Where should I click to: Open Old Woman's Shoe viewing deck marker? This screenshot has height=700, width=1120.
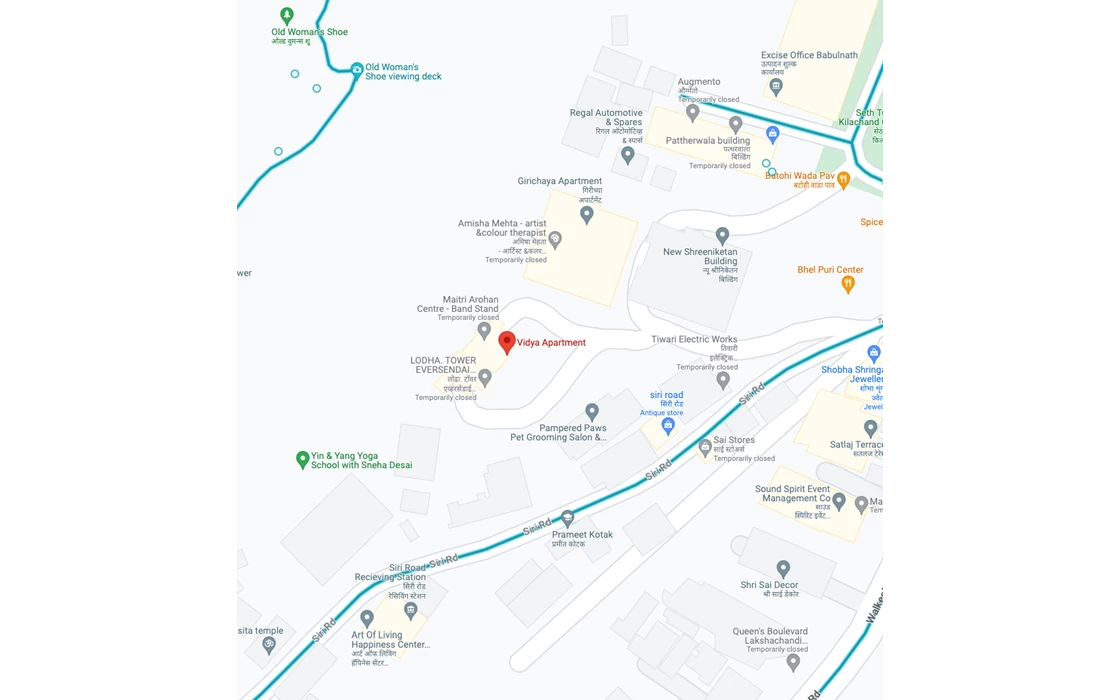pyautogui.click(x=357, y=69)
